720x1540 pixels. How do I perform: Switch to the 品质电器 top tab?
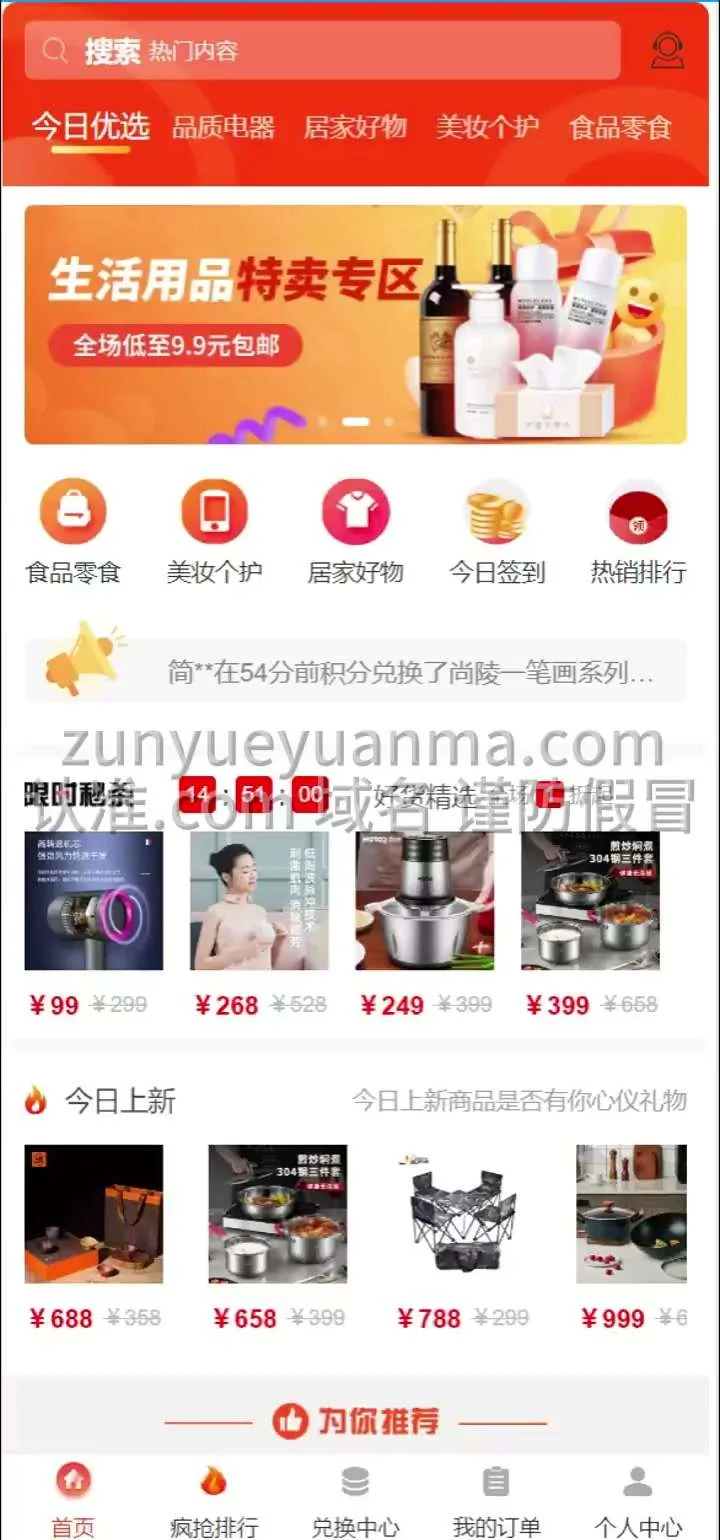click(223, 127)
